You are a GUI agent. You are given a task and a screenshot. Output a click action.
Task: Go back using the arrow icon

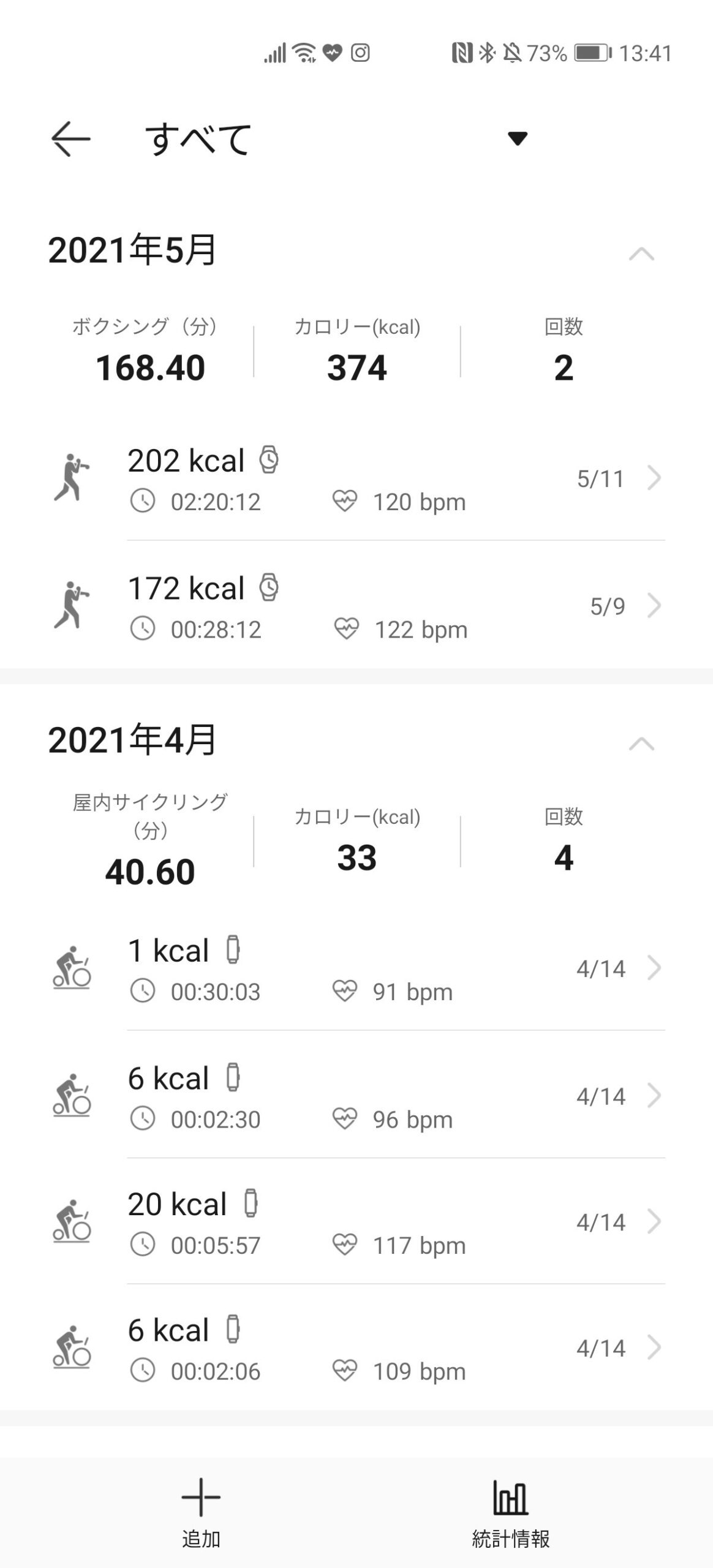[70, 138]
